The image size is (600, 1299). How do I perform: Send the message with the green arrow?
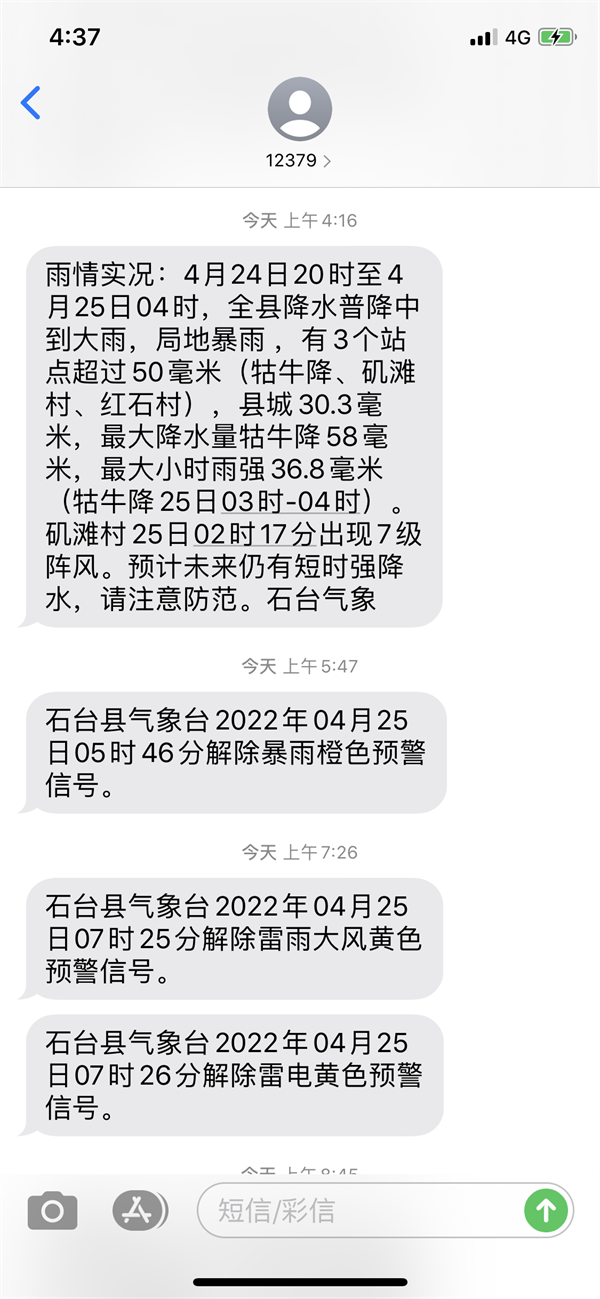coord(546,1211)
